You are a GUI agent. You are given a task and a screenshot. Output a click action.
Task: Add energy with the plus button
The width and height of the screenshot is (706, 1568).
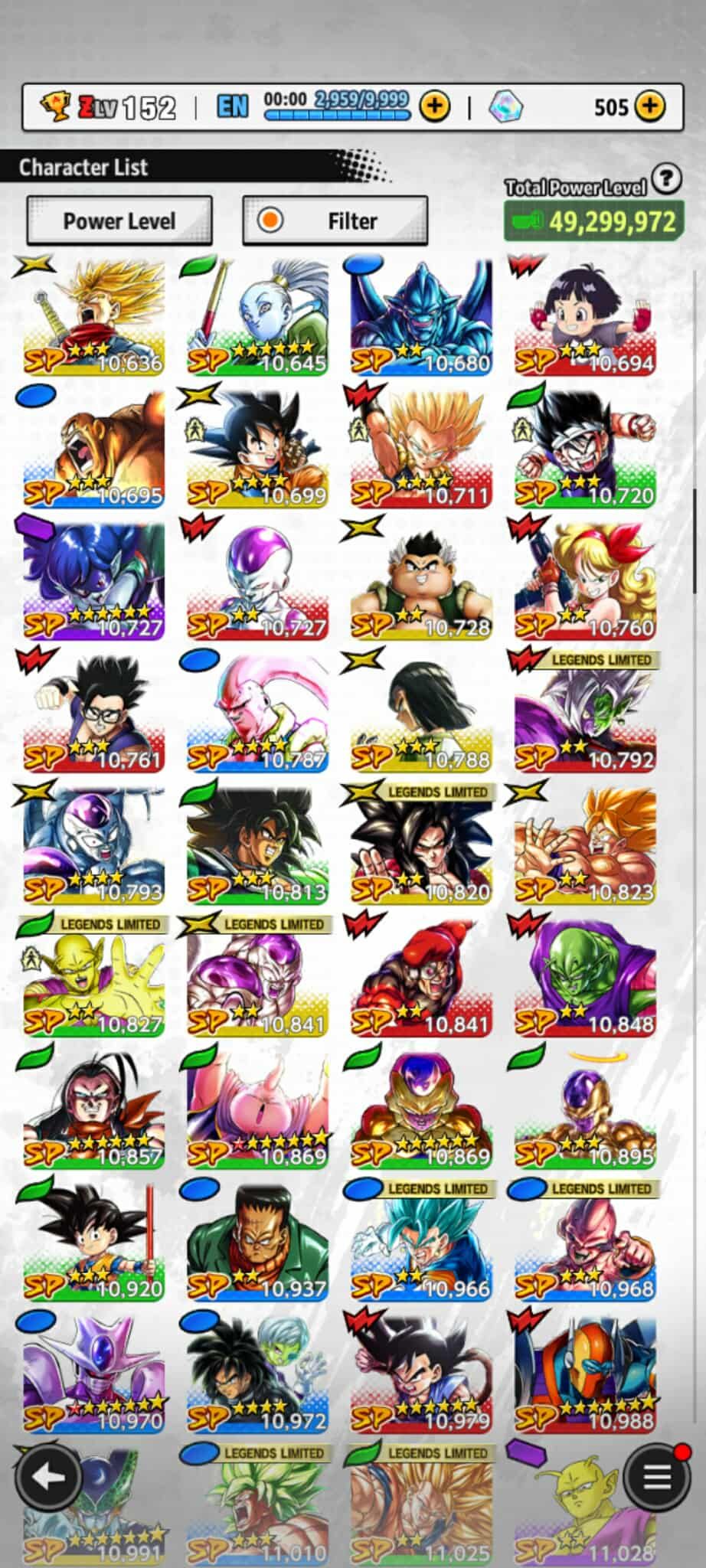(435, 106)
